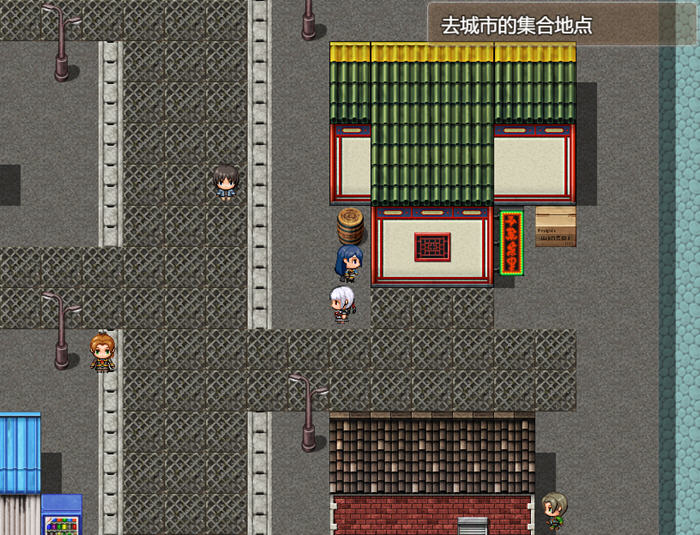Select the blue-haired girl beside the barrel
Screen dimensions: 700x535
click(x=348, y=263)
